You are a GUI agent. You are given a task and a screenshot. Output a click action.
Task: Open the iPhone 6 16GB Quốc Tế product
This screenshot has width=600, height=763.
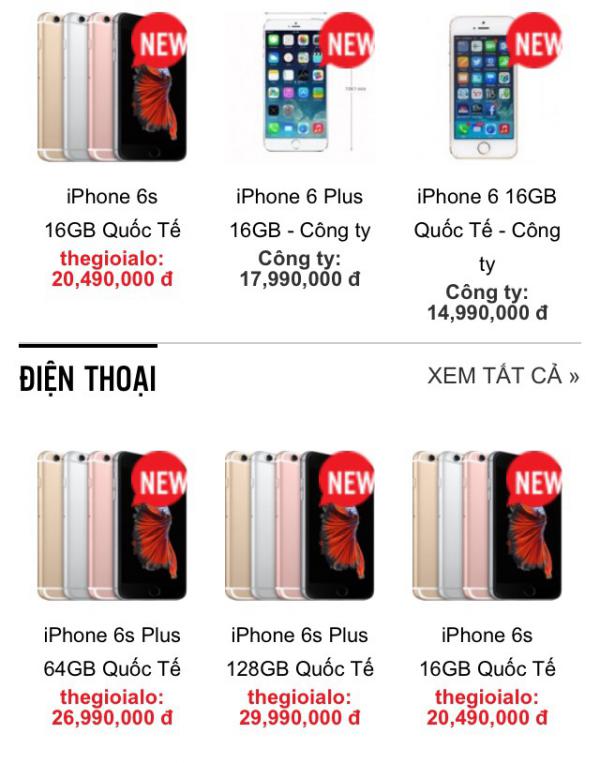487,213
